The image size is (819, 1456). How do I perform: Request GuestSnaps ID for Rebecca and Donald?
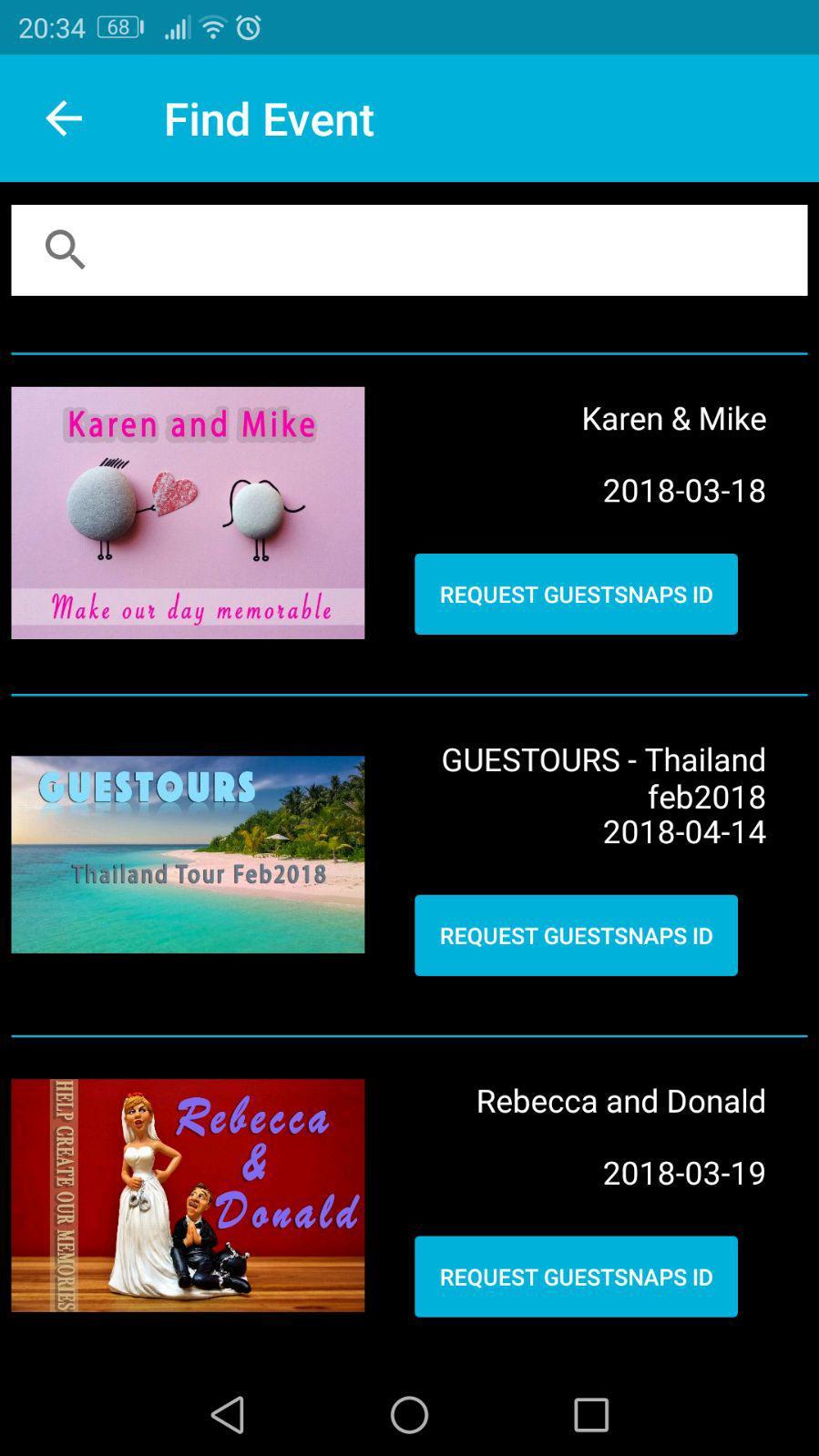[576, 1277]
